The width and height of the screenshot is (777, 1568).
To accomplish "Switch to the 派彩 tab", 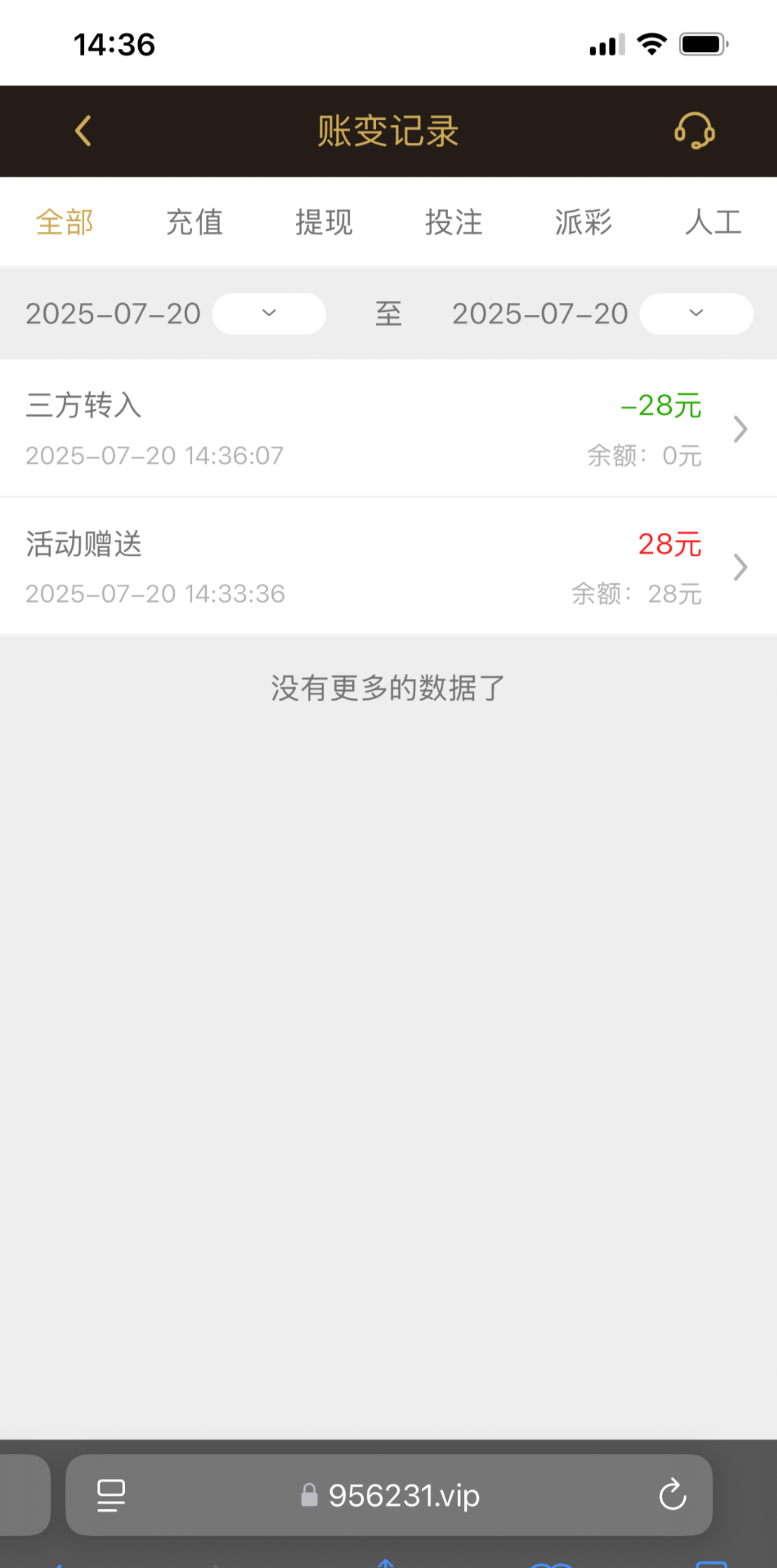I will (x=583, y=222).
